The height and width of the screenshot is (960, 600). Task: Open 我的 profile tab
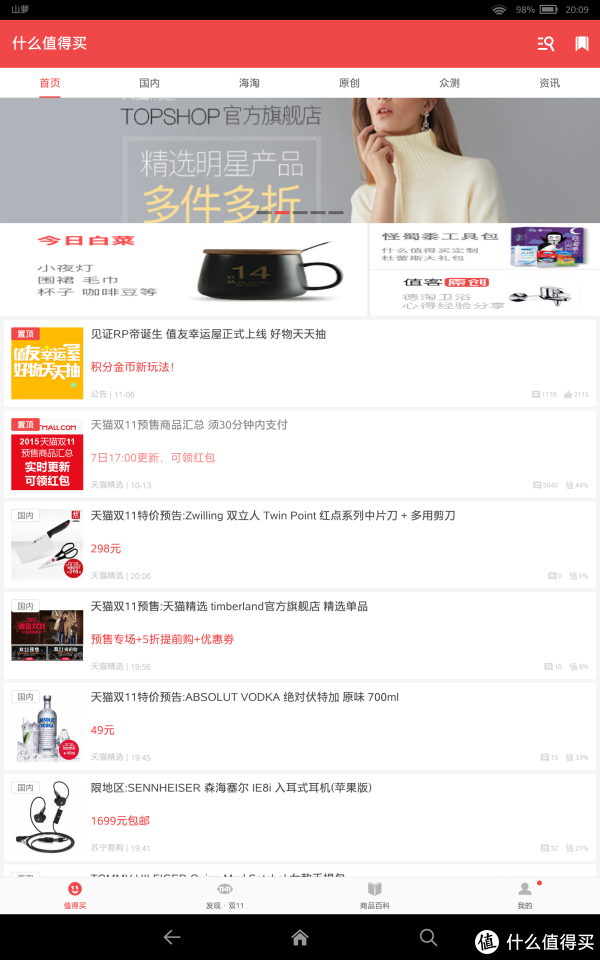click(x=525, y=894)
